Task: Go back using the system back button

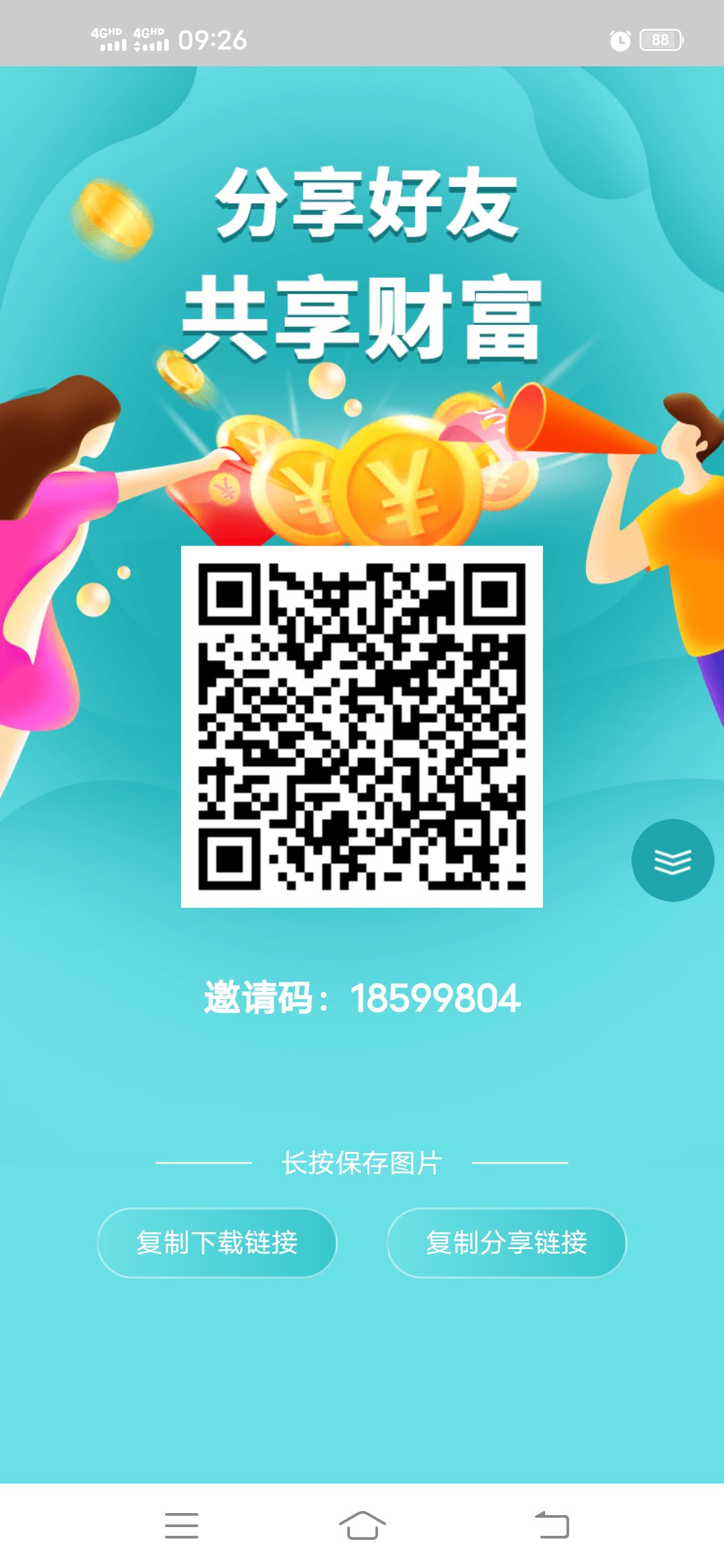Action: pos(552,1526)
